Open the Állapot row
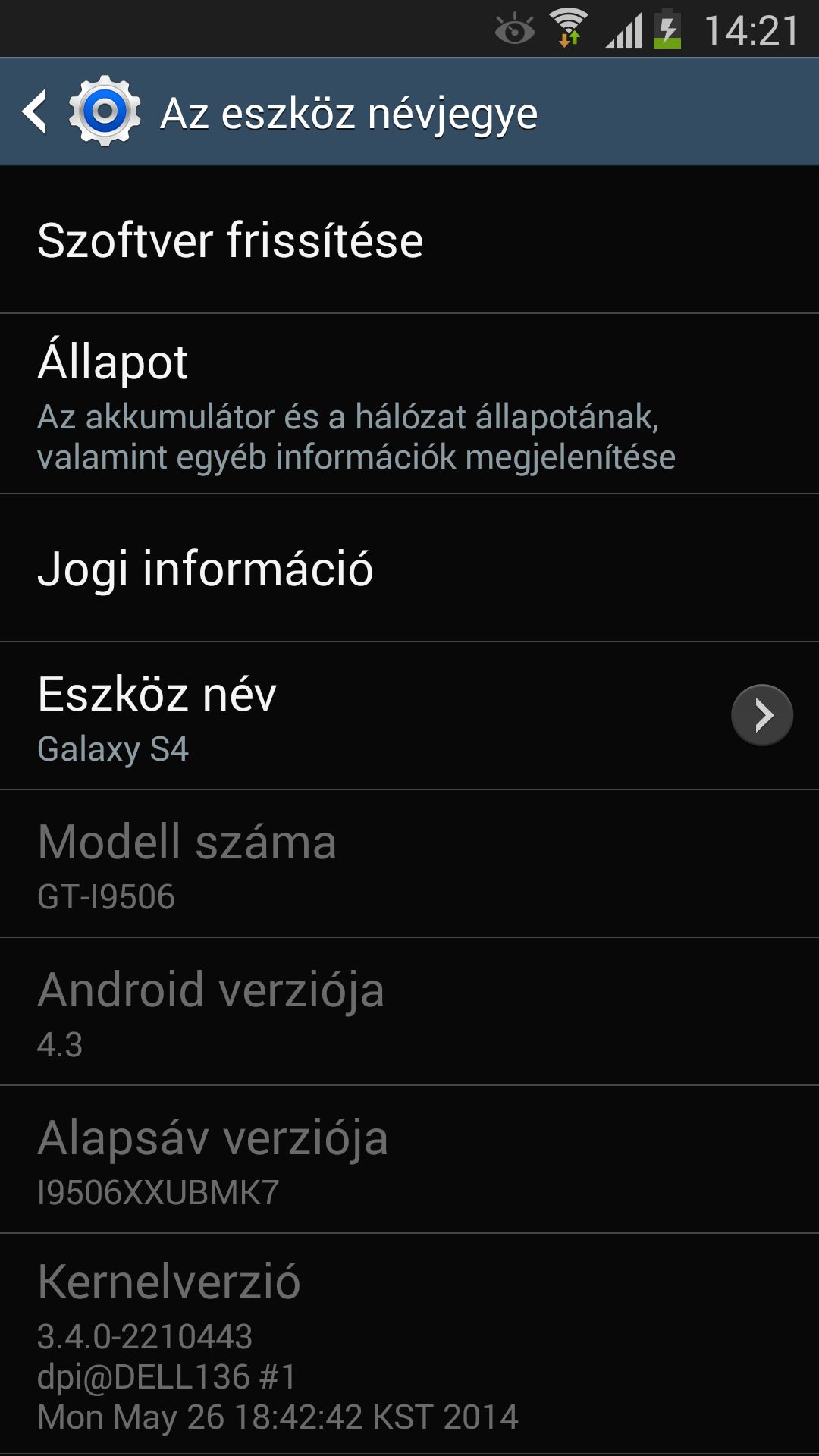 [x=409, y=404]
